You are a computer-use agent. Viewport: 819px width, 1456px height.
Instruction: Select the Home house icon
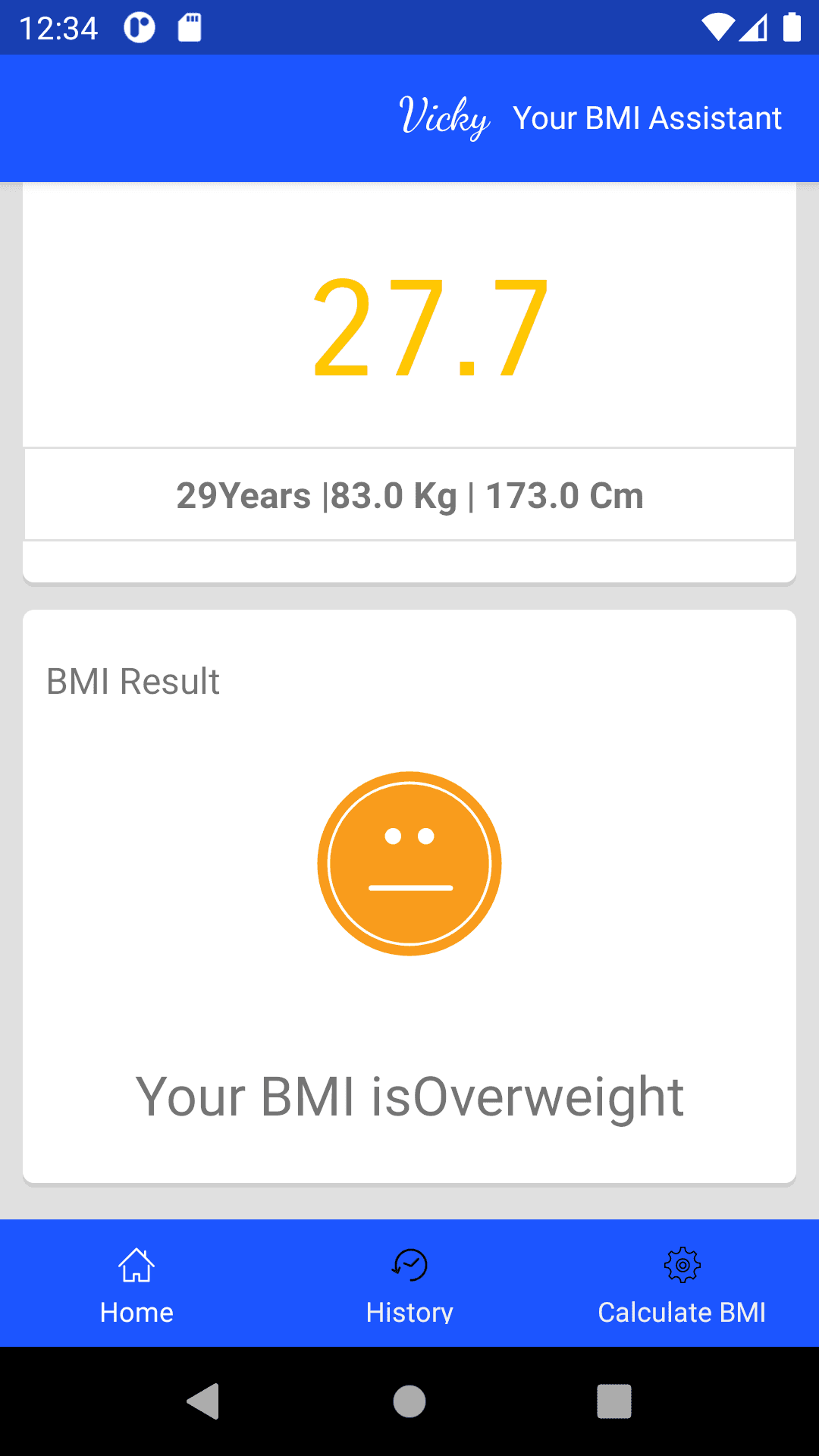pos(136,1265)
